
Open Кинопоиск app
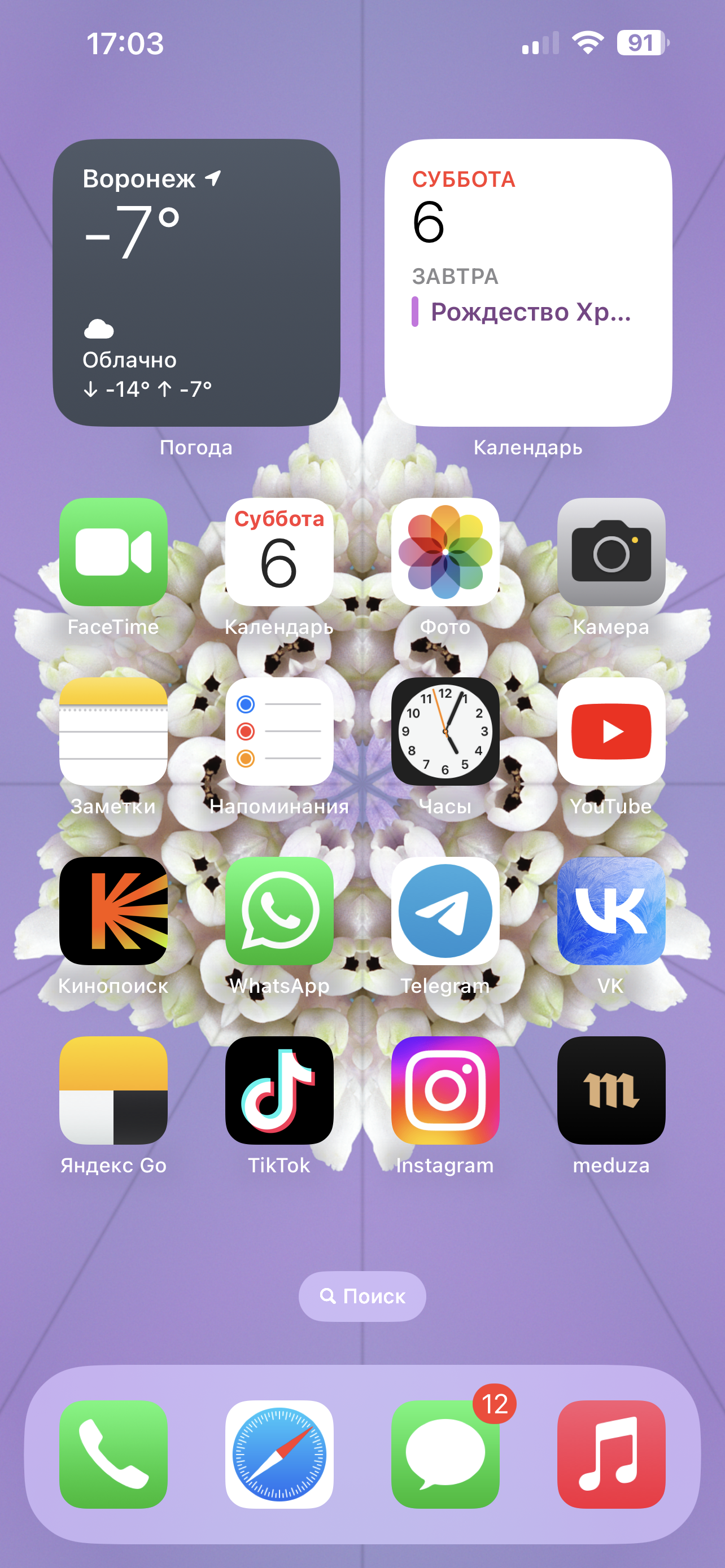(x=113, y=910)
